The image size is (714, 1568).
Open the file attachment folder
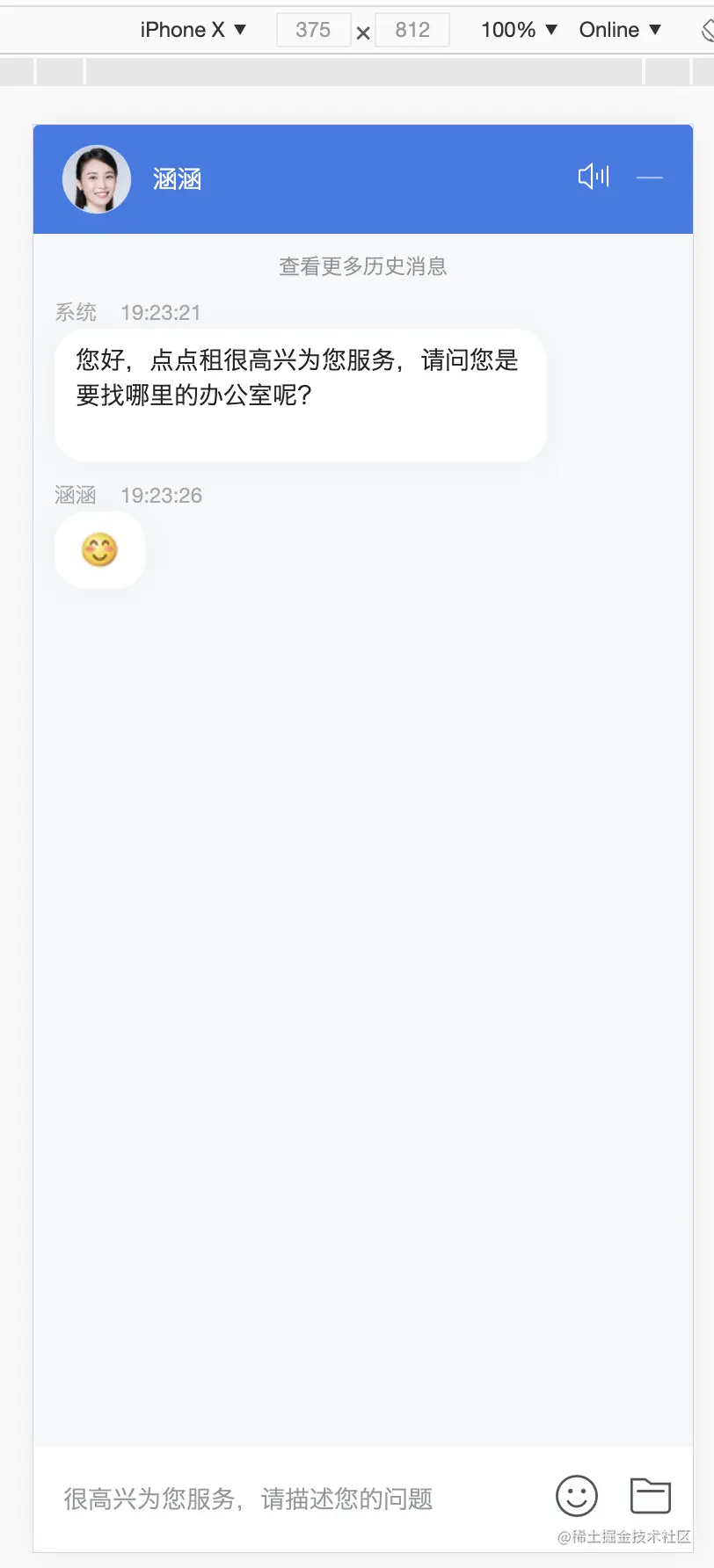(x=651, y=1496)
